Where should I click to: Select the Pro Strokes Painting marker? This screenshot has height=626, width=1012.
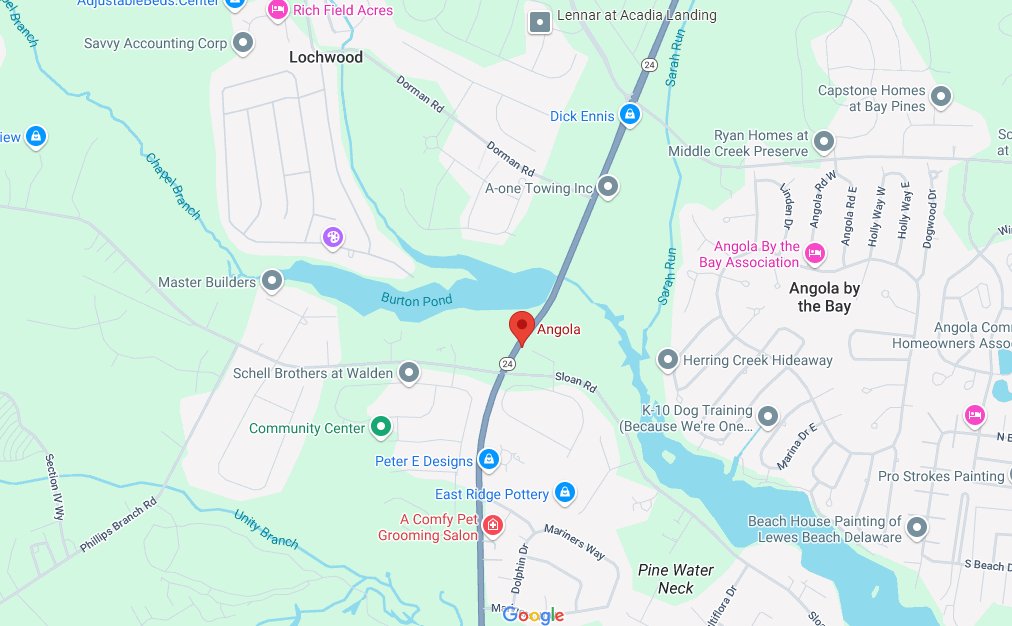point(1007,476)
